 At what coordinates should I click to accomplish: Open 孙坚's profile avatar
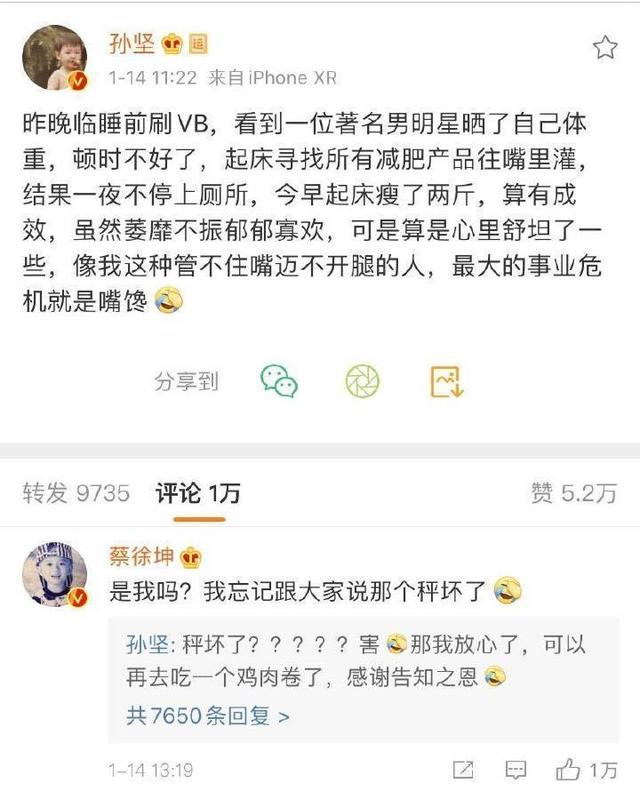click(x=54, y=58)
